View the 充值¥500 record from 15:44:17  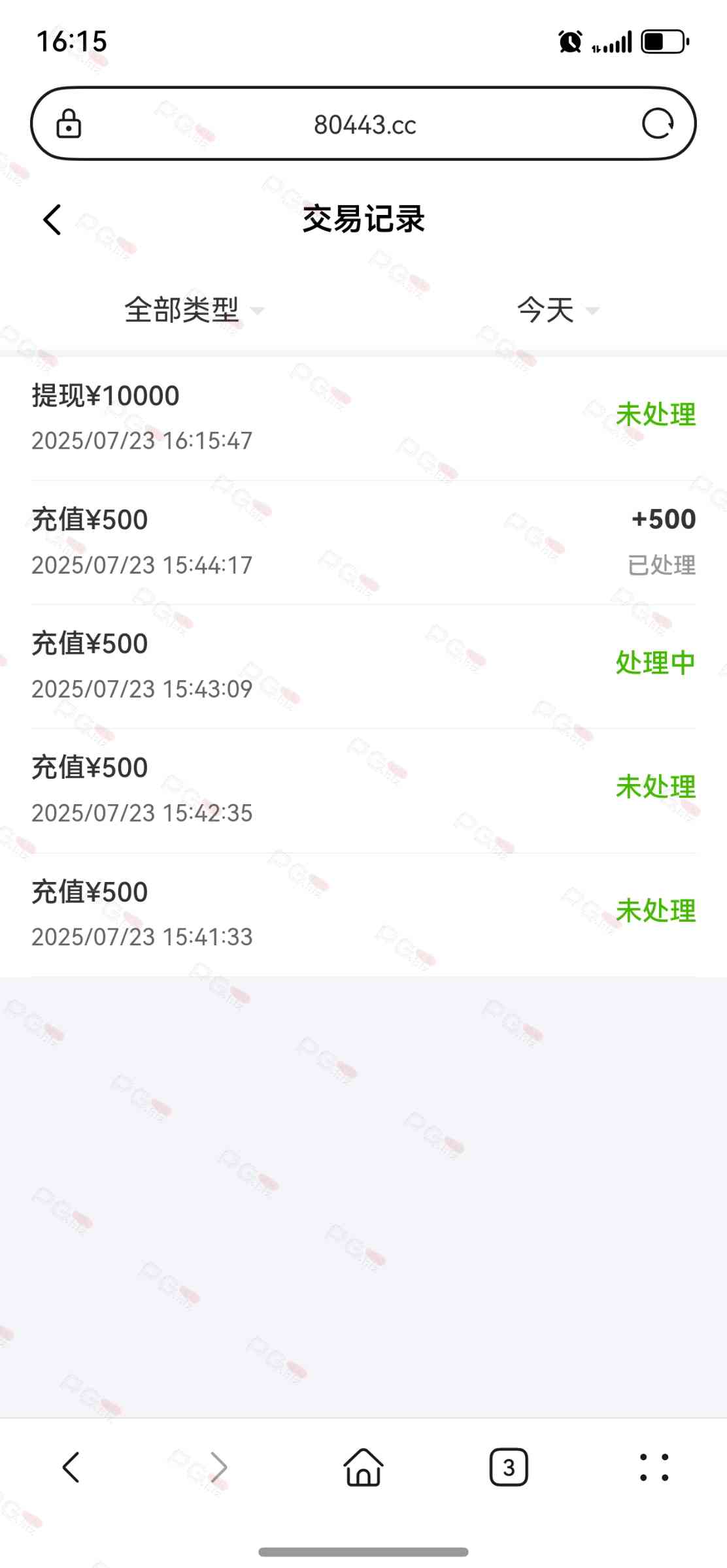click(x=363, y=542)
